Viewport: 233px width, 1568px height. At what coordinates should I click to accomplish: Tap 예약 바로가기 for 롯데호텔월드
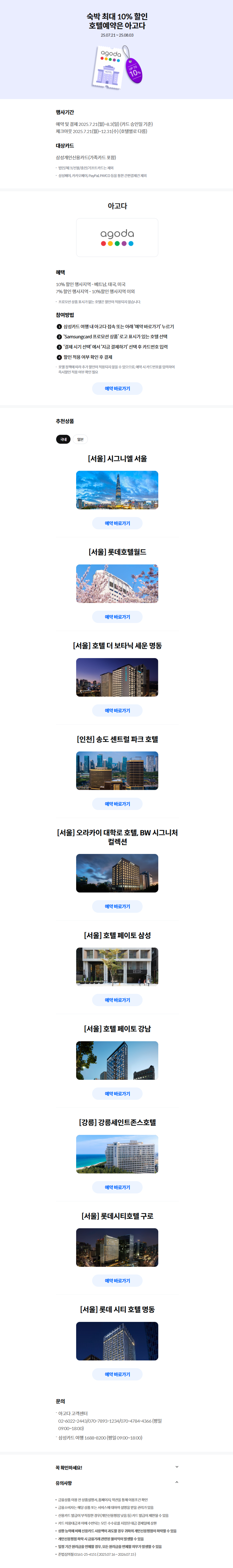click(117, 617)
